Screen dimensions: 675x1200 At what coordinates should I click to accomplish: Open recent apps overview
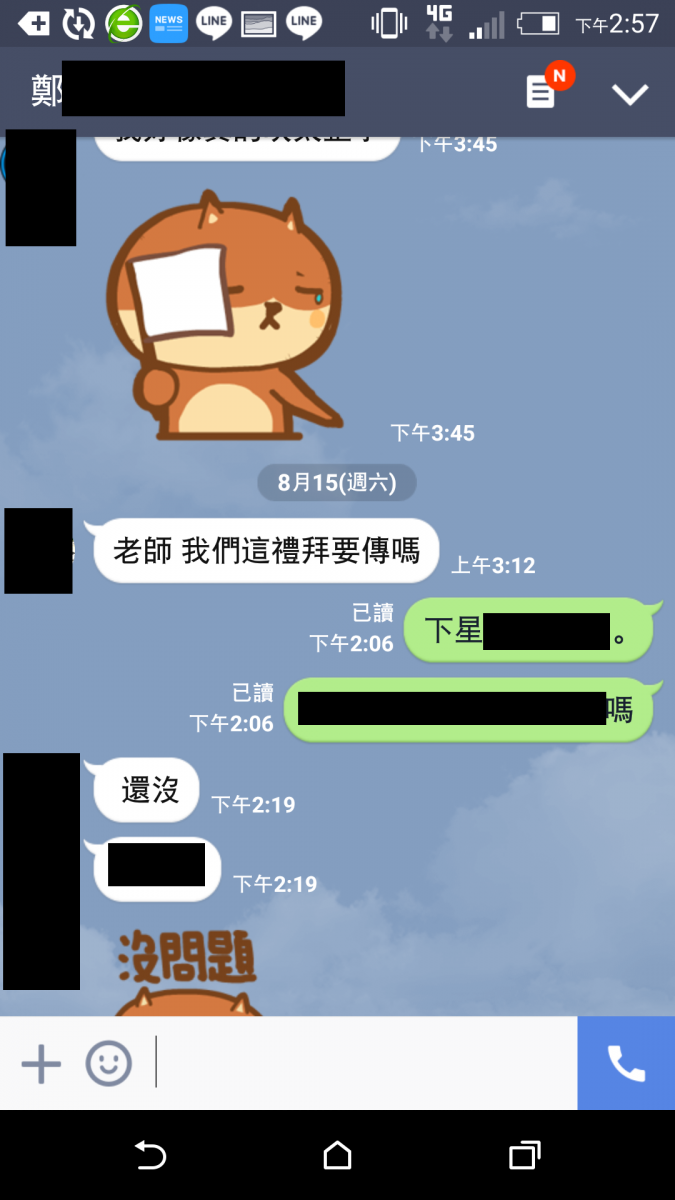click(524, 1156)
